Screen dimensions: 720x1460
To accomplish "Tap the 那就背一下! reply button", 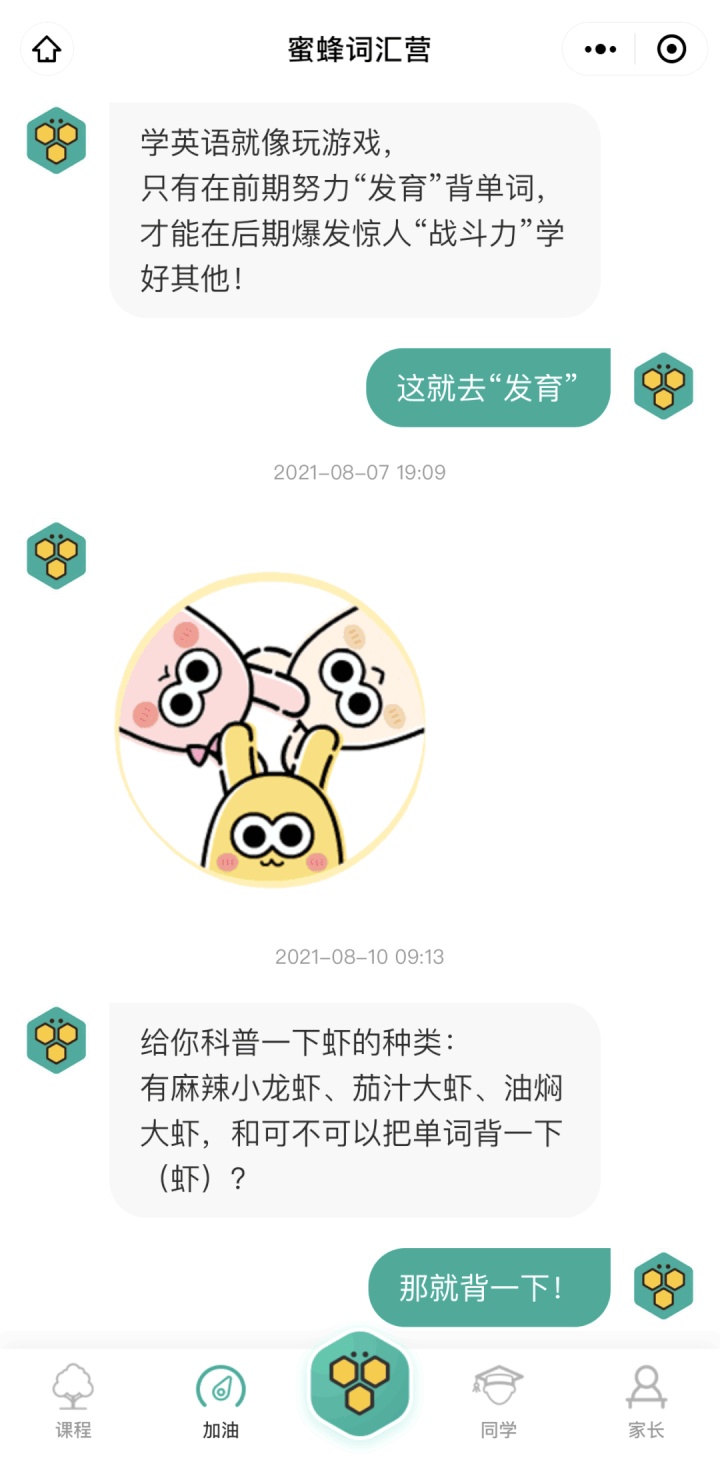I will tap(487, 1290).
